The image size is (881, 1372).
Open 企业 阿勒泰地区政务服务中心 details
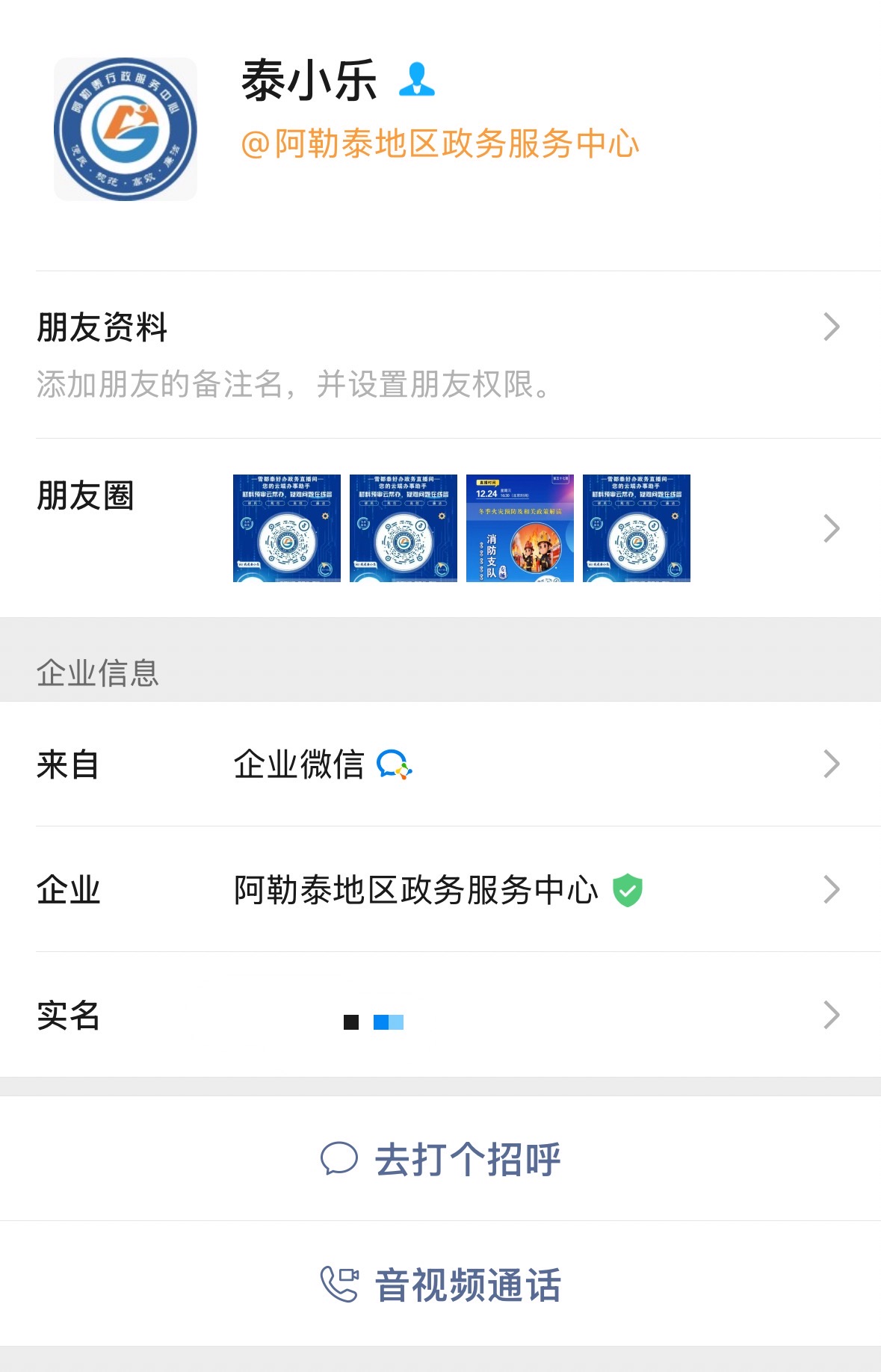[440, 889]
